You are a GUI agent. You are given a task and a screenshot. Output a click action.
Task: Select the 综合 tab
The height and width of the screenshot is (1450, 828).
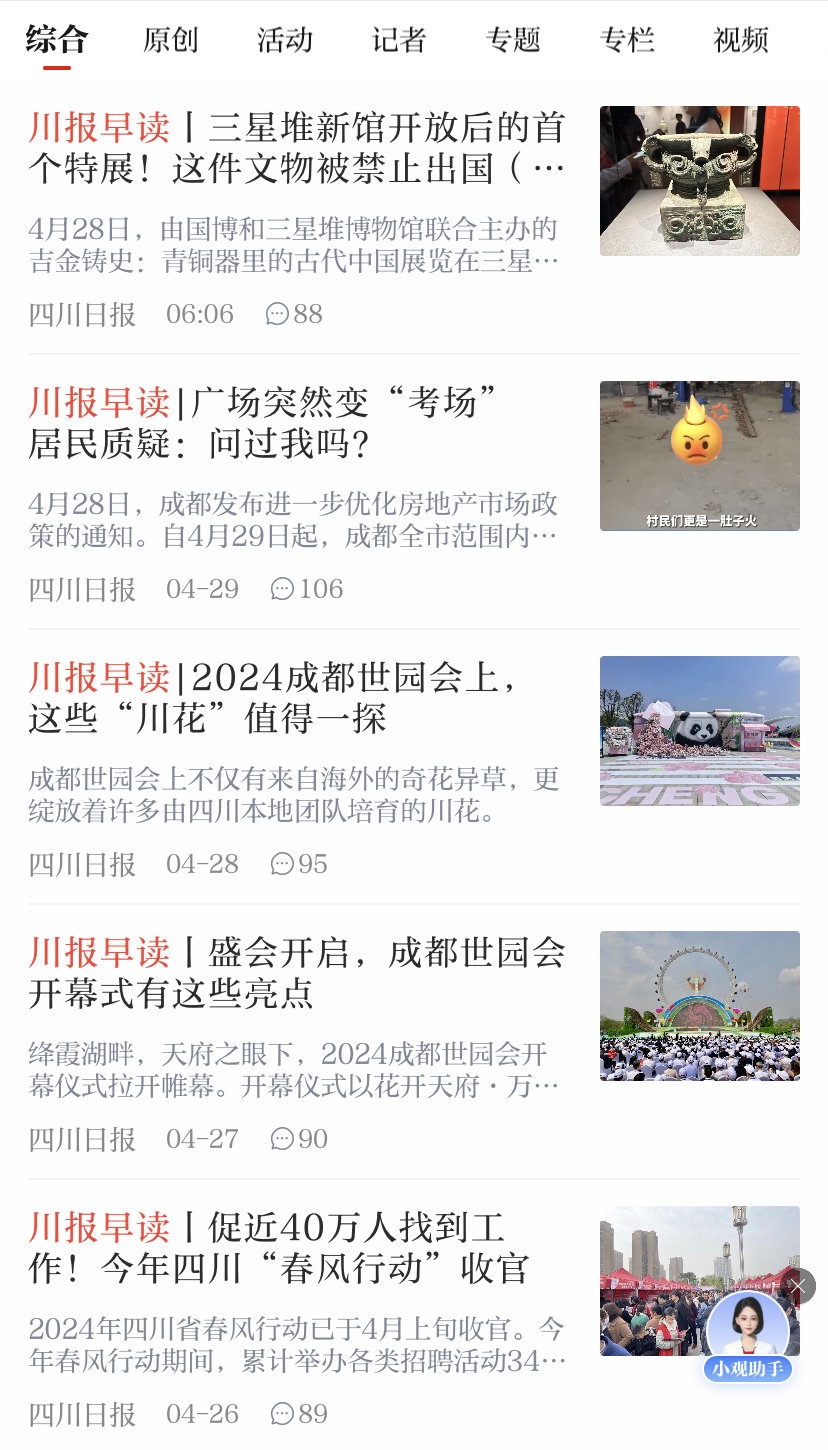pos(57,40)
